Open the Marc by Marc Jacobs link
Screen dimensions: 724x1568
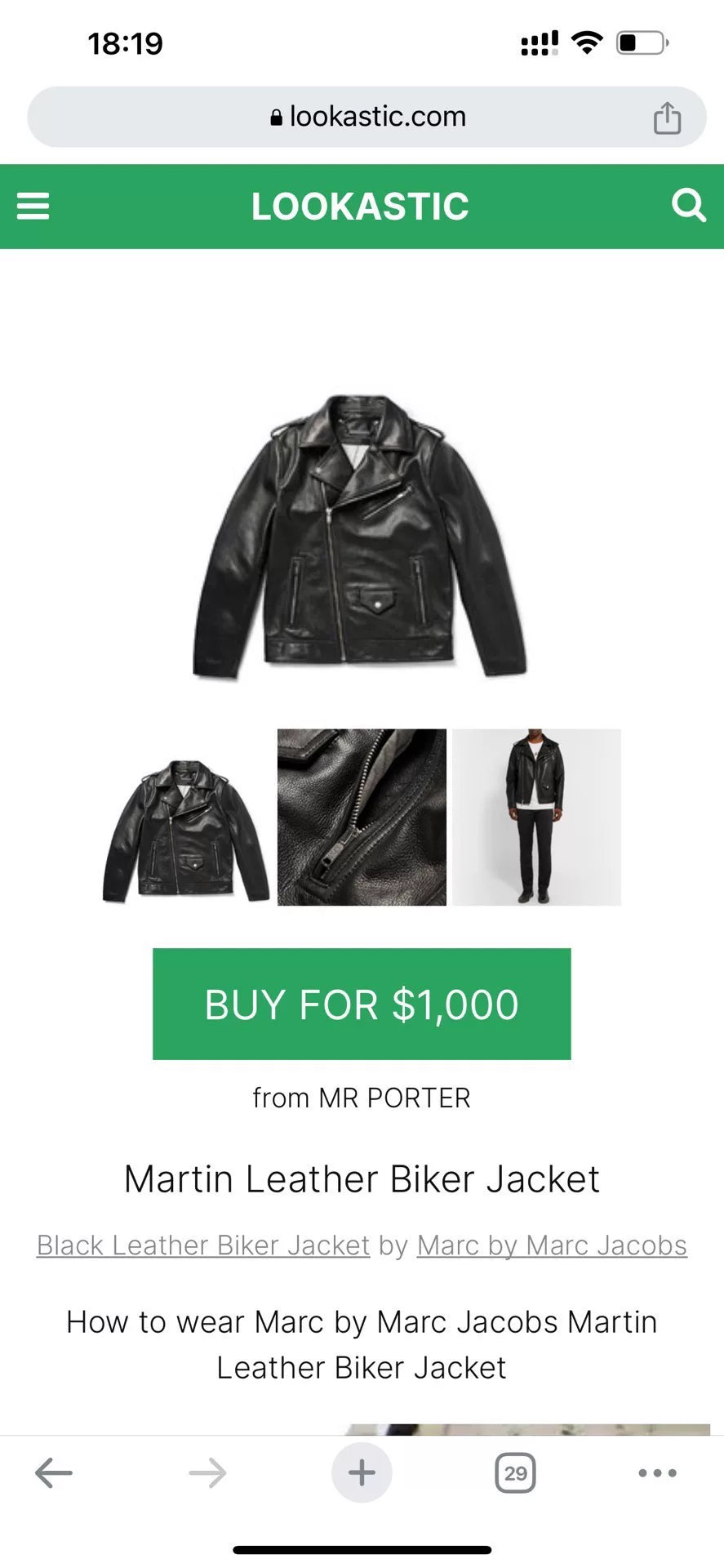click(550, 1245)
